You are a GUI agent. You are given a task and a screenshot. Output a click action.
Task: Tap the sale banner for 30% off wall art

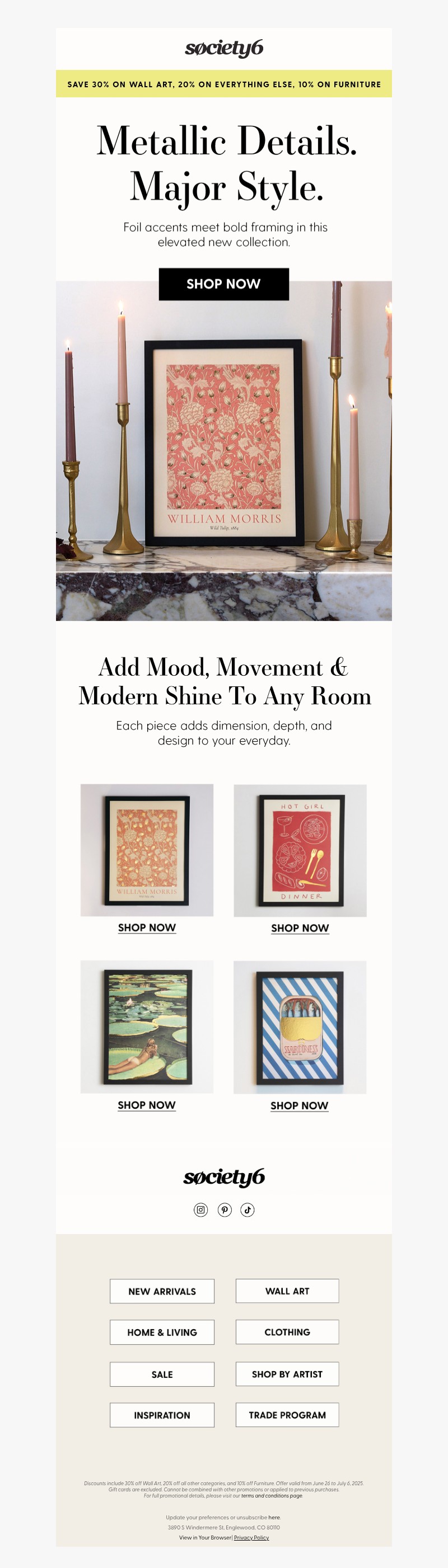pos(223,84)
